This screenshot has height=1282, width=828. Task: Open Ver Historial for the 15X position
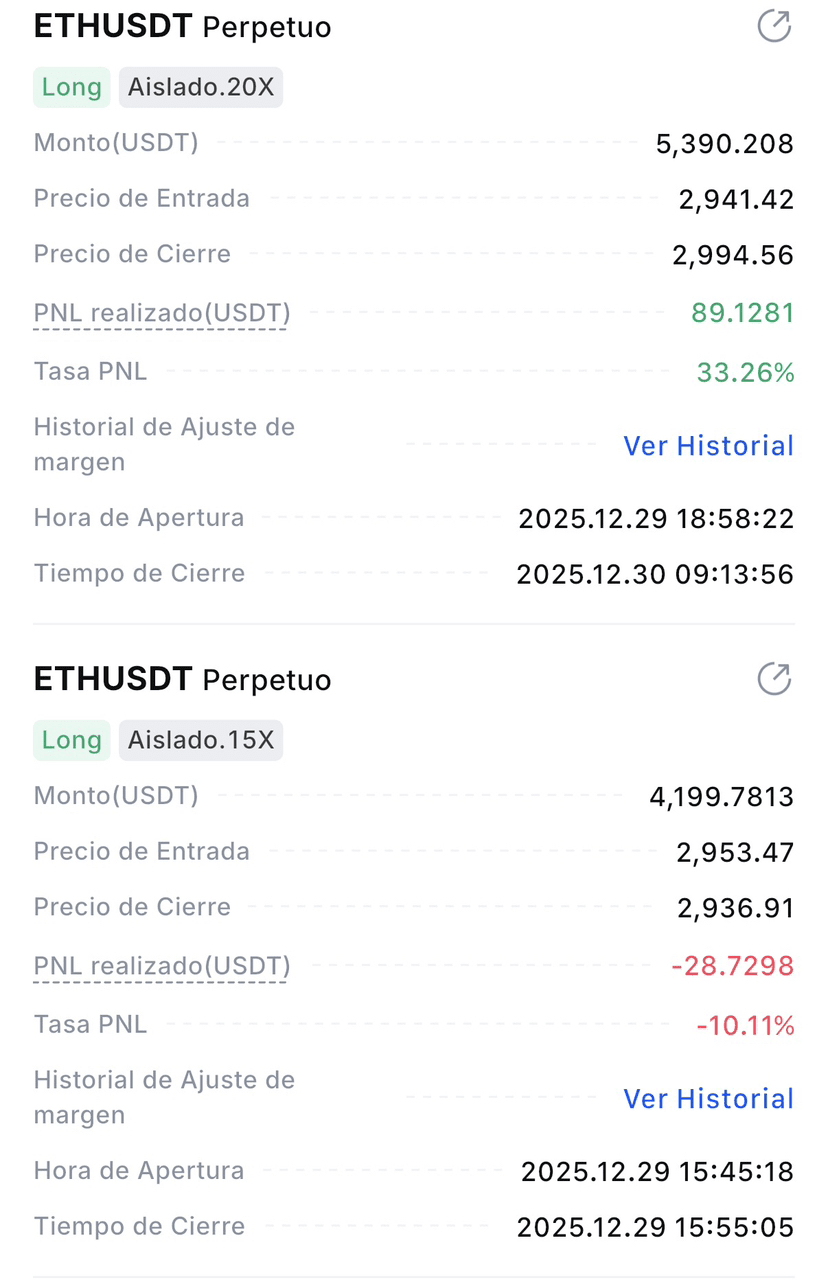(x=708, y=1098)
